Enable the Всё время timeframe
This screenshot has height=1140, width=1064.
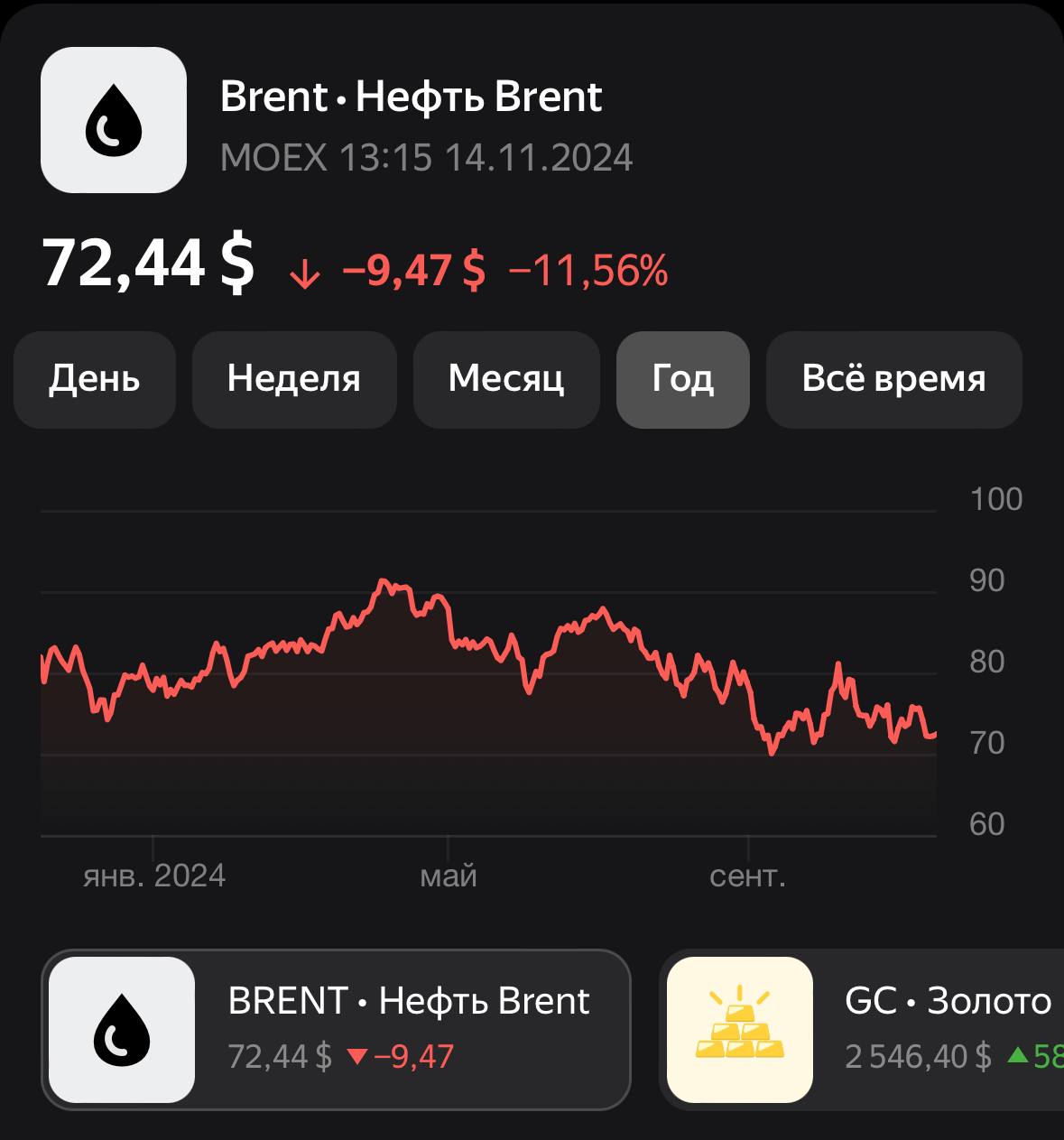pos(893,379)
